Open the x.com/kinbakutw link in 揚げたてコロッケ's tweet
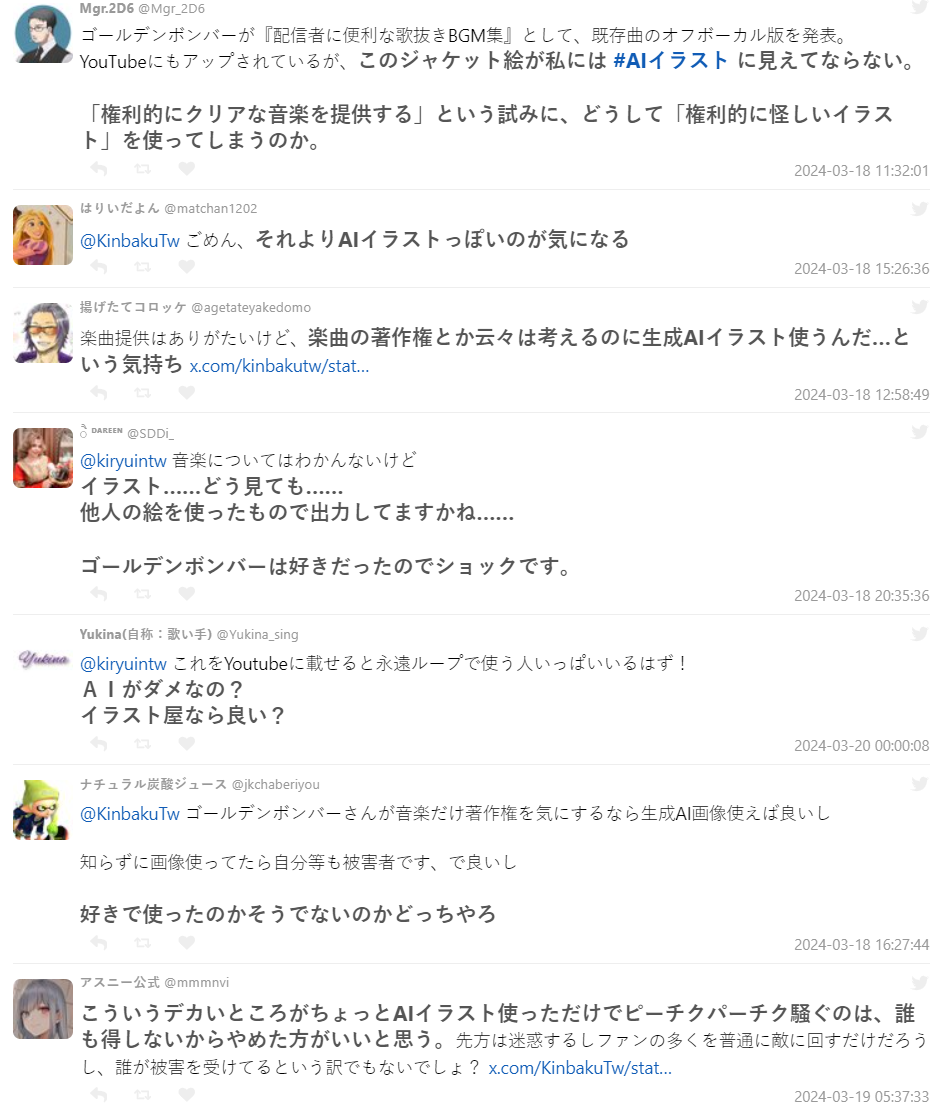This screenshot has width=932, height=1117. (279, 366)
